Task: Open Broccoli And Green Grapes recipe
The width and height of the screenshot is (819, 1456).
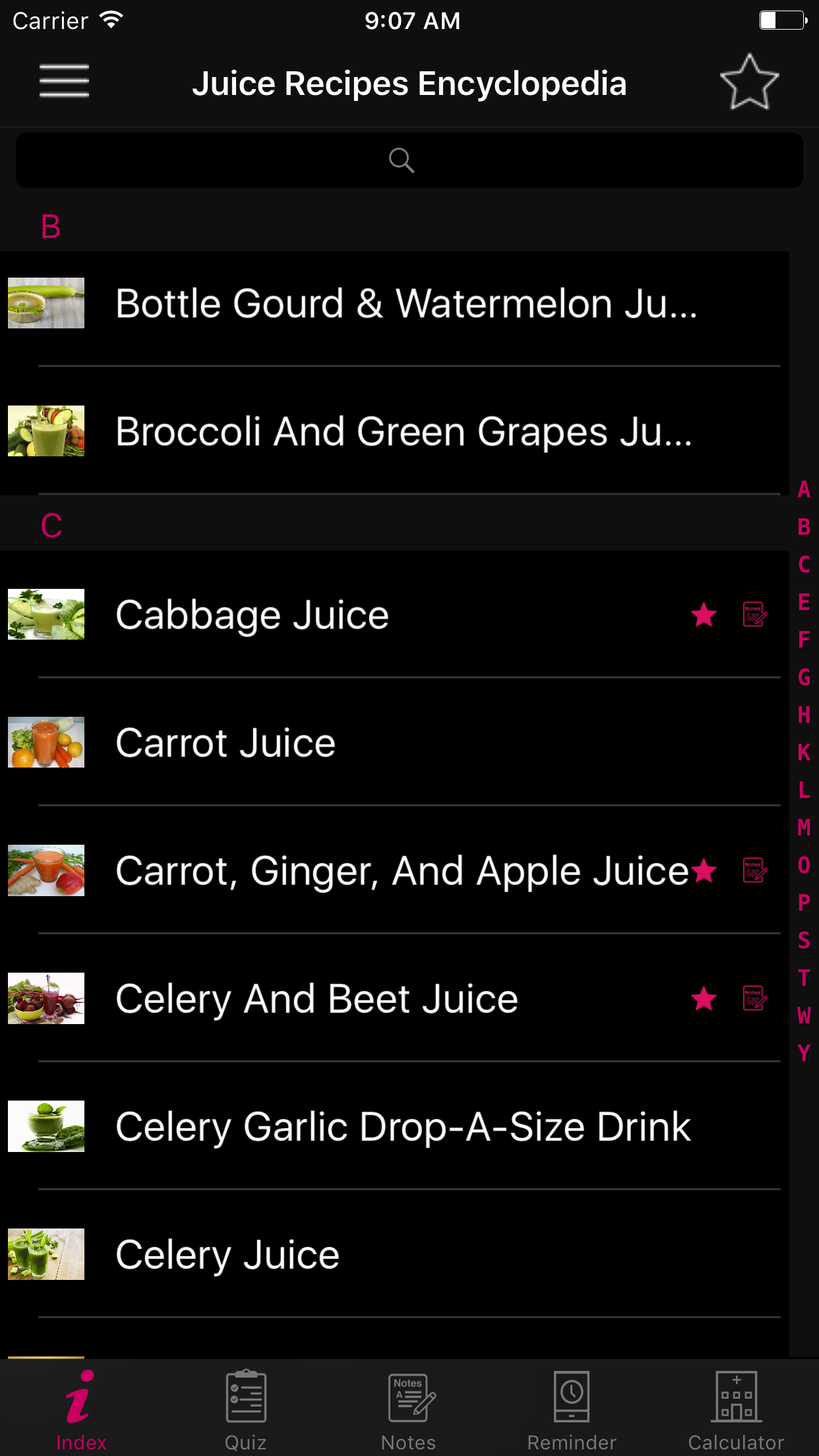Action: [394, 431]
